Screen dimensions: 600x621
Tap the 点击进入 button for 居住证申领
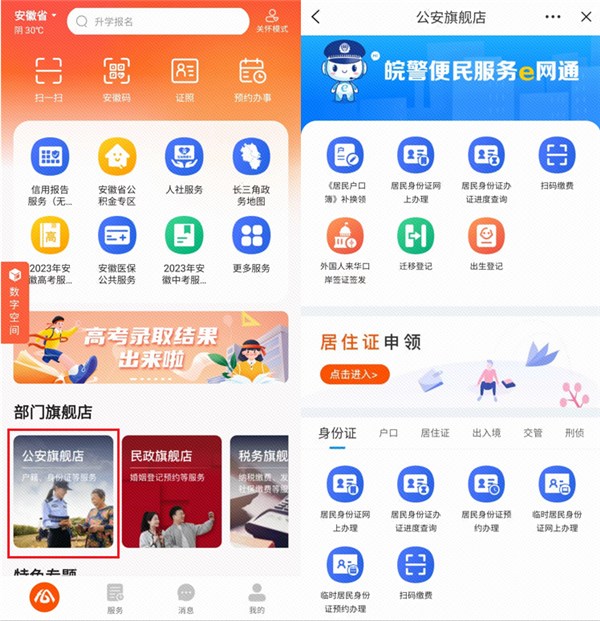tap(354, 374)
